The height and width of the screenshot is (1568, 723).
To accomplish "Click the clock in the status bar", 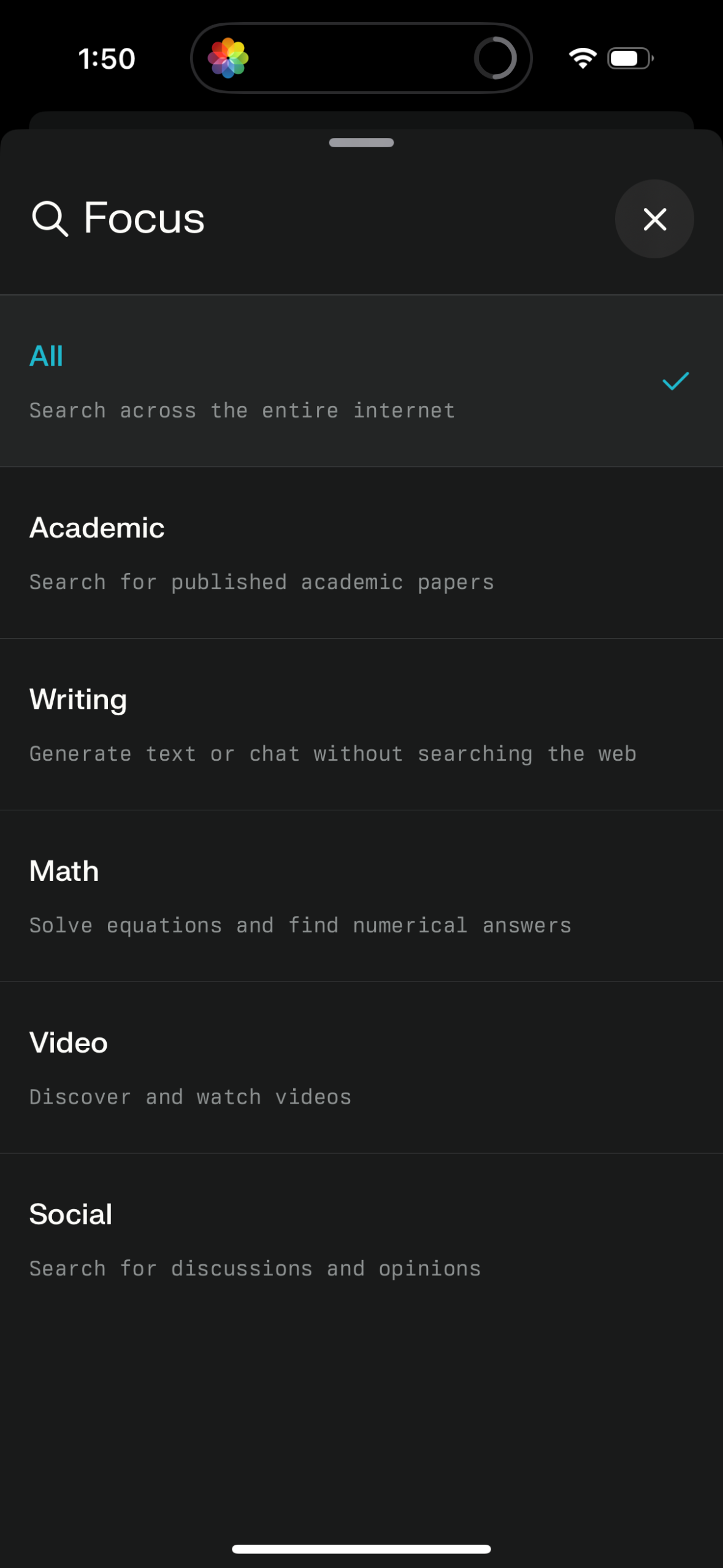I will click(x=106, y=57).
